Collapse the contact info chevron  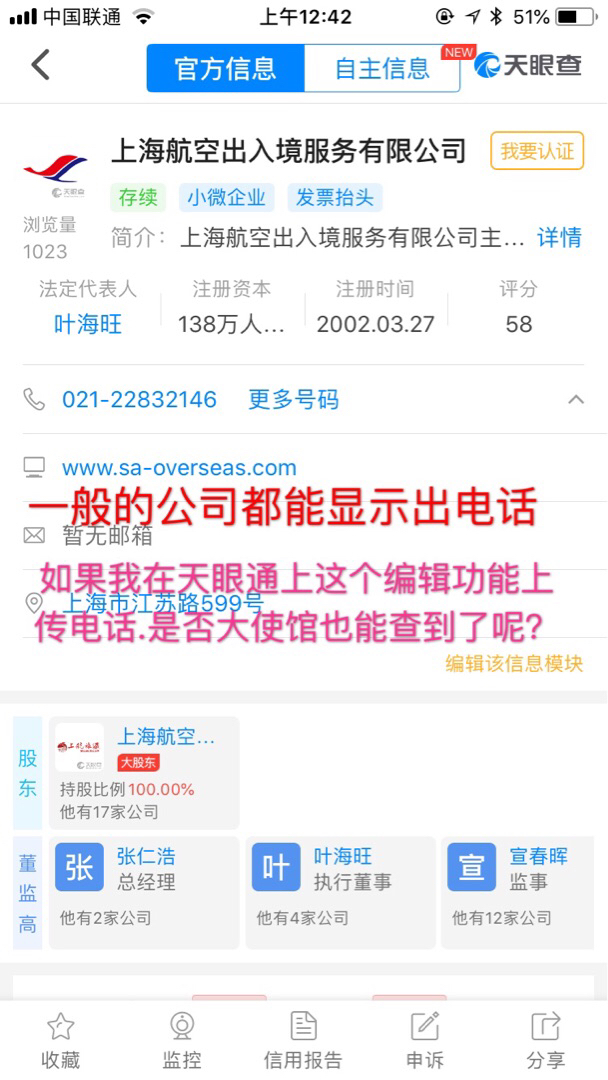[575, 400]
